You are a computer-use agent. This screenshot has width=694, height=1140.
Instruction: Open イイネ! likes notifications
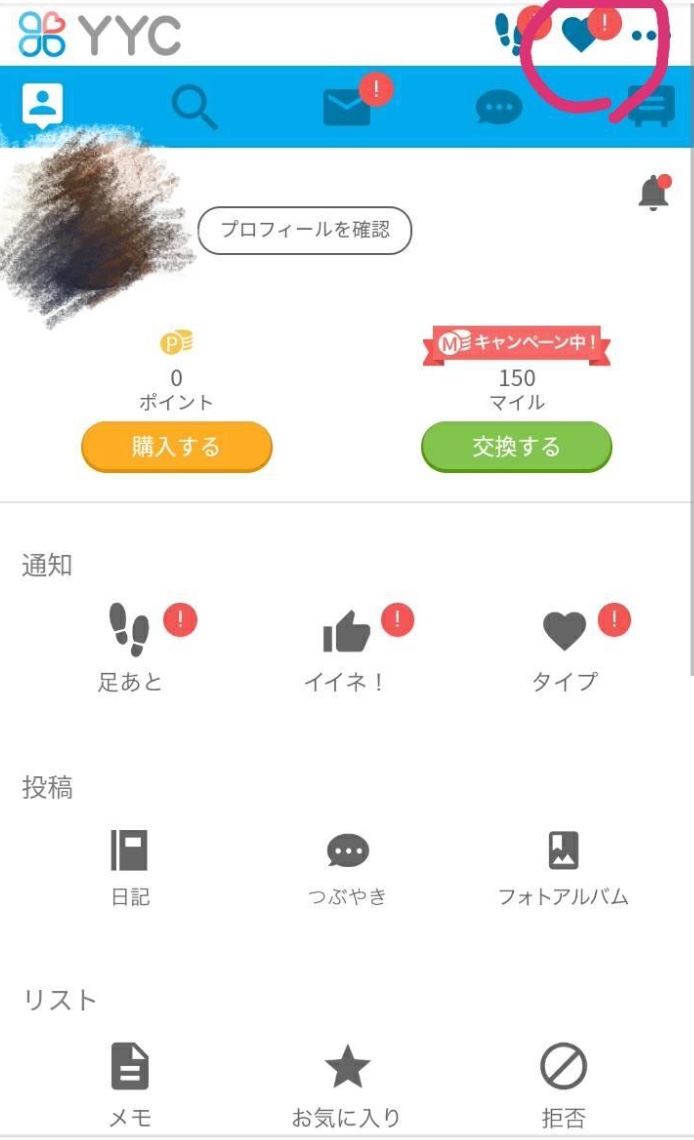[x=346, y=645]
